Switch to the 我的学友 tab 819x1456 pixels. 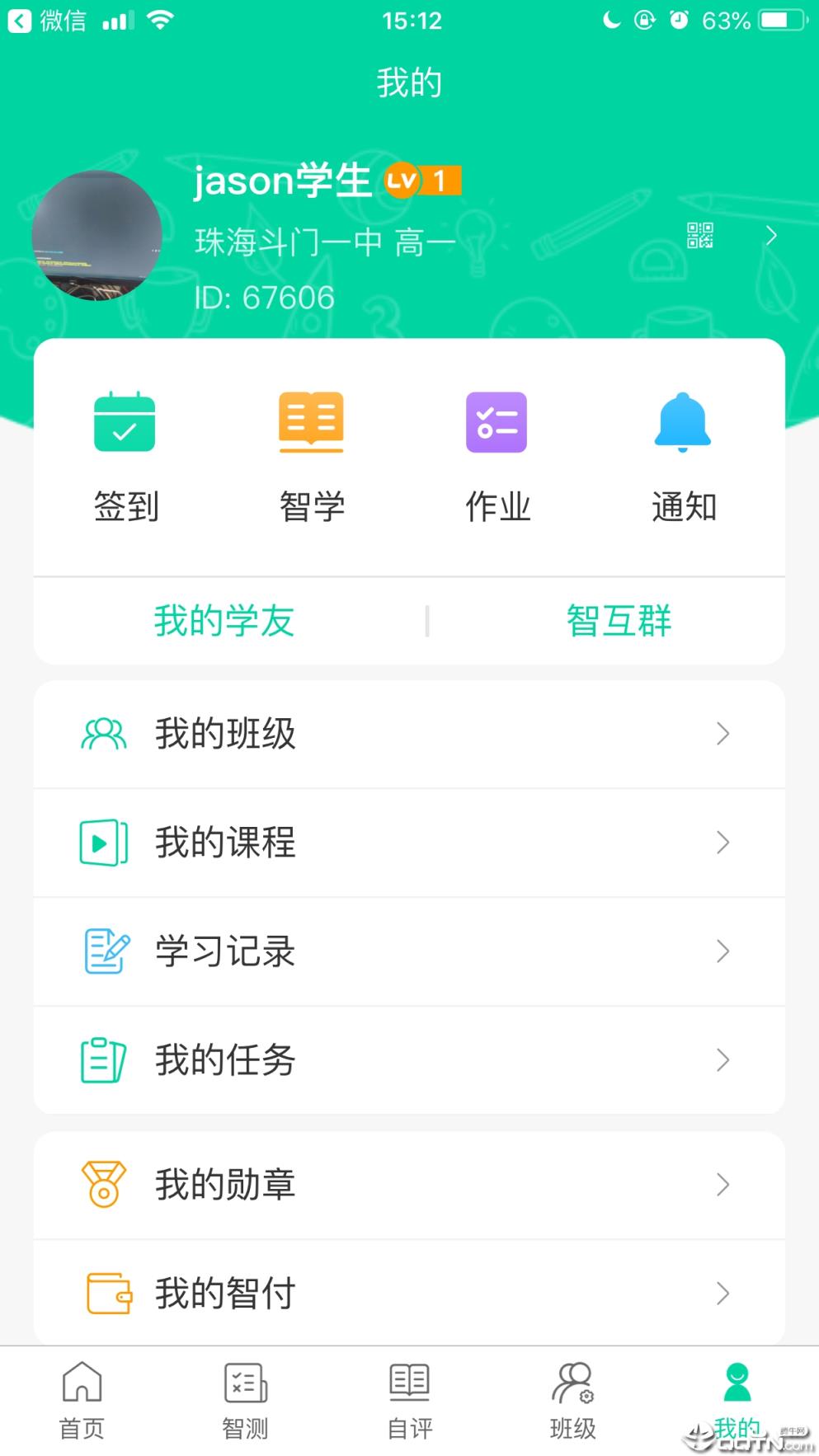(224, 621)
